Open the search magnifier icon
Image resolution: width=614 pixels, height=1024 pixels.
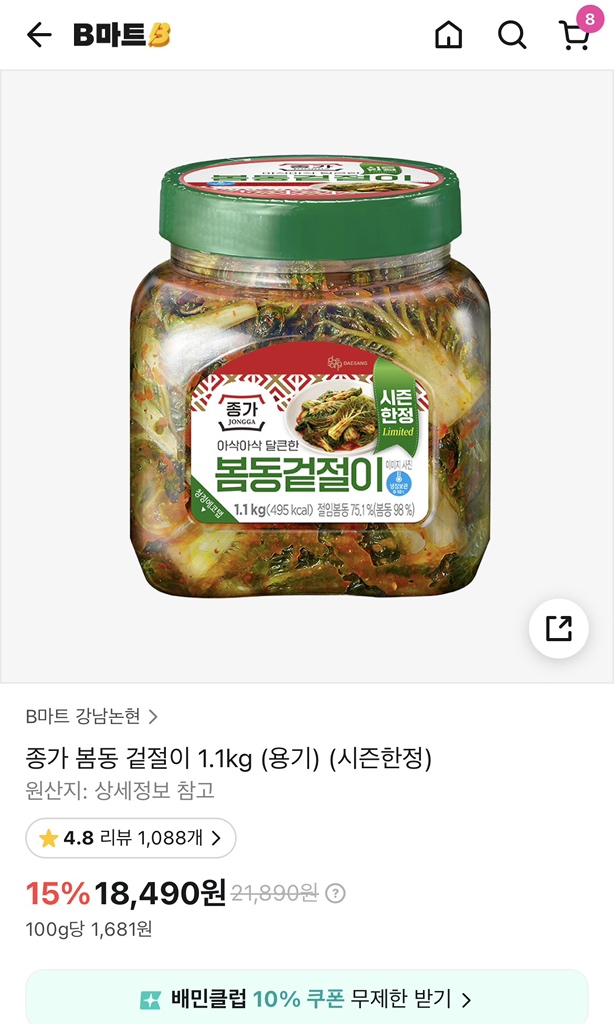[512, 36]
